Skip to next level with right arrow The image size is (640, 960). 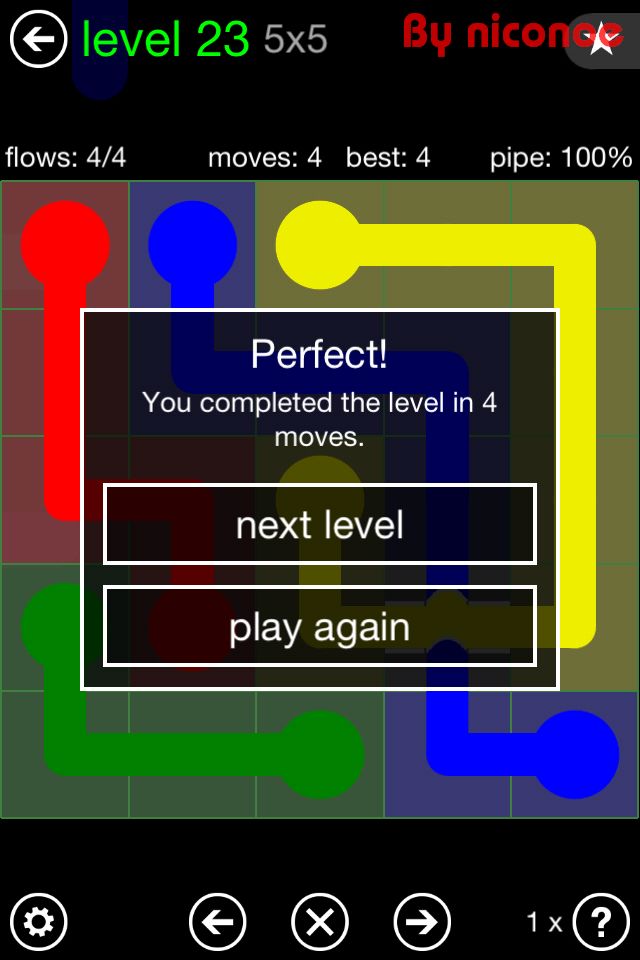click(422, 921)
